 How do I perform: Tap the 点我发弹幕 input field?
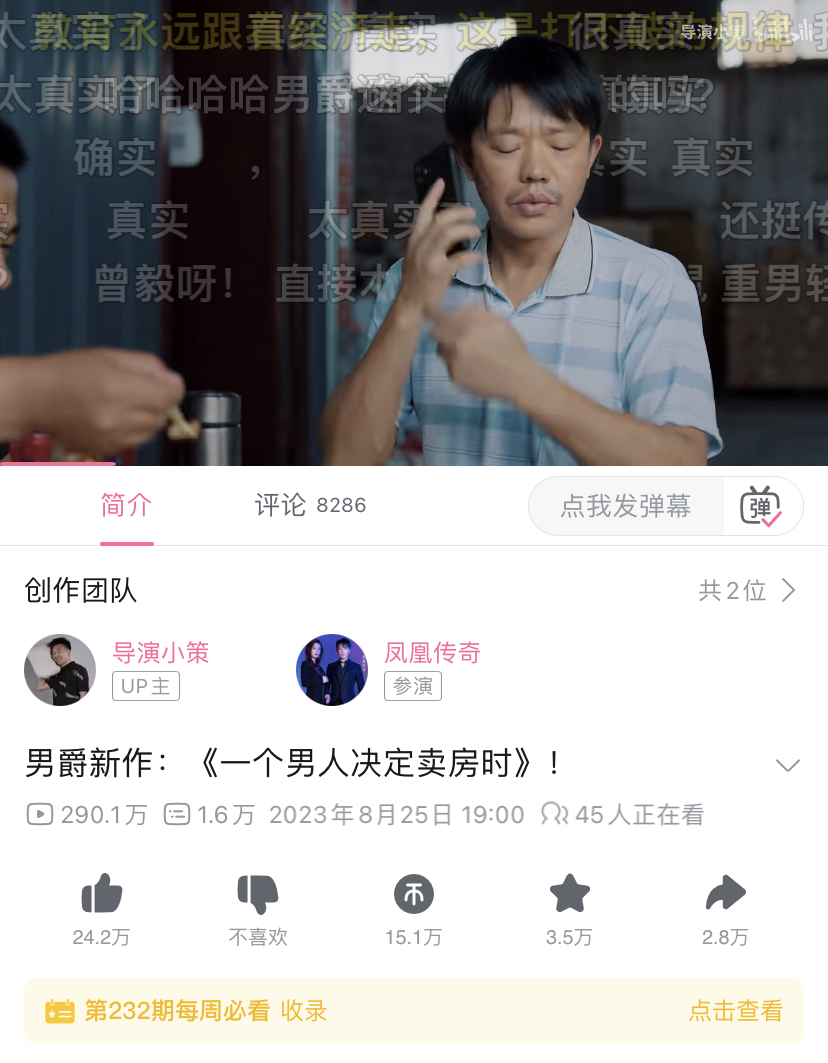[626, 506]
